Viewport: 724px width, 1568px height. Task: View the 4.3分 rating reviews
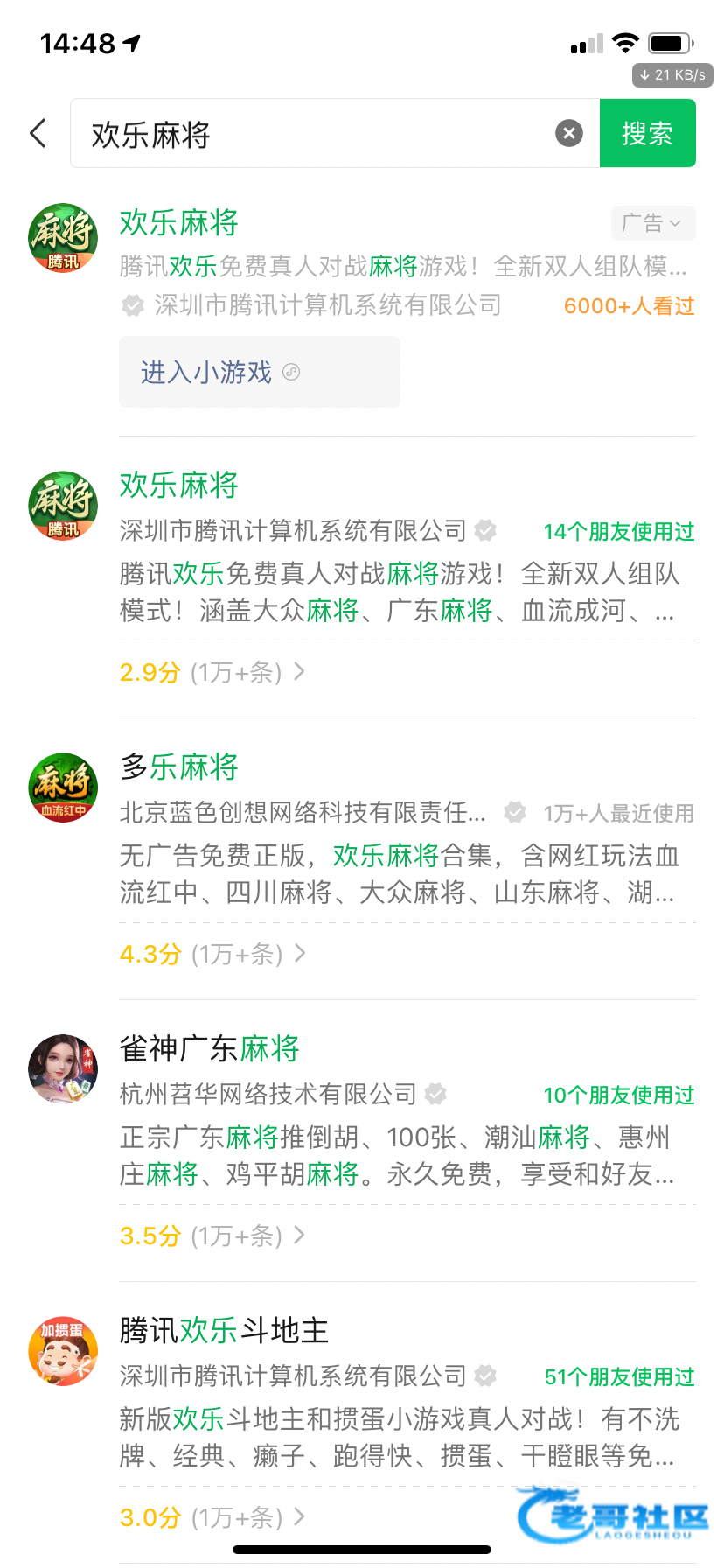212,954
